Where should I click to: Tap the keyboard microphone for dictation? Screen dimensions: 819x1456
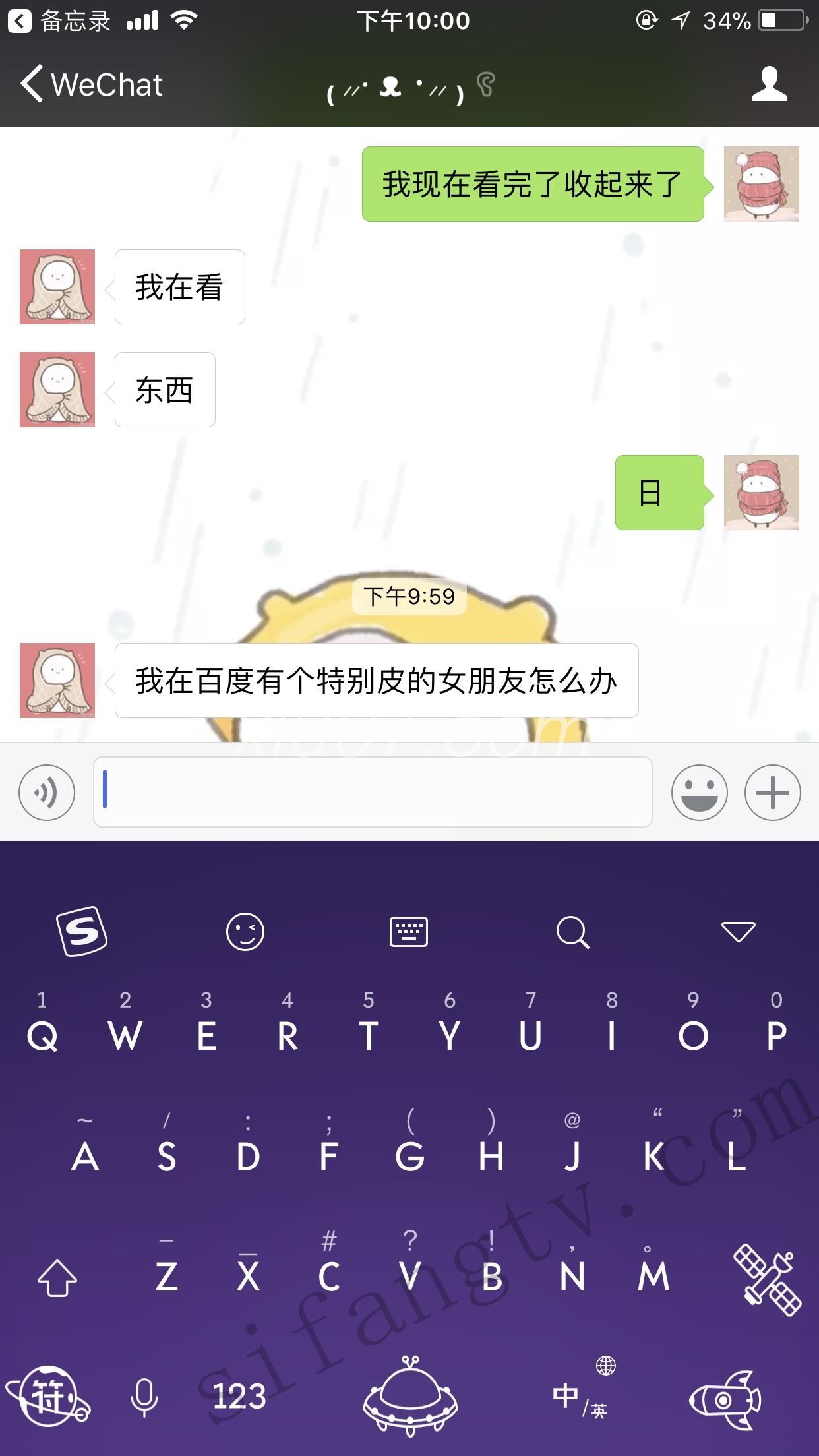pyautogui.click(x=144, y=1397)
